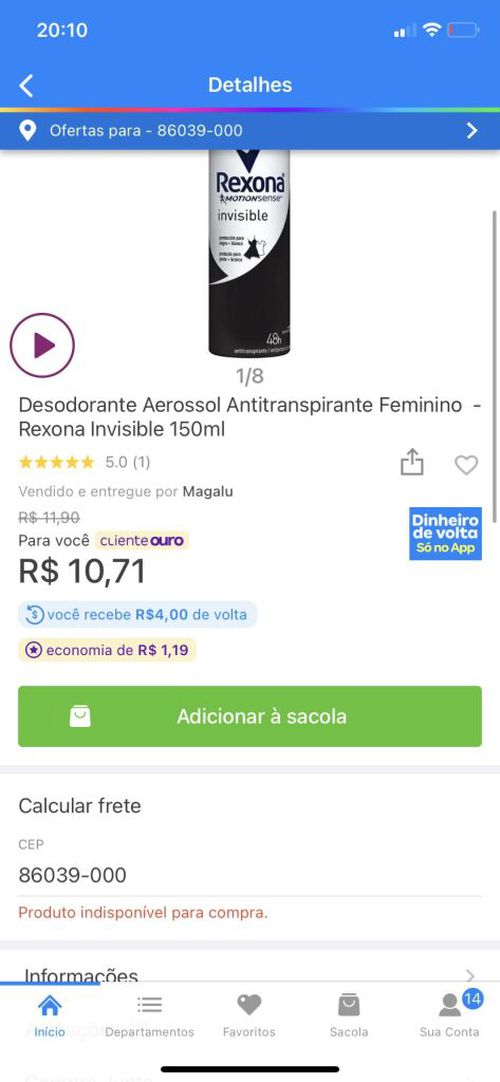Screen dimensions: 500x1082
Task: Share this Rexona deodorant product
Action: 412,462
